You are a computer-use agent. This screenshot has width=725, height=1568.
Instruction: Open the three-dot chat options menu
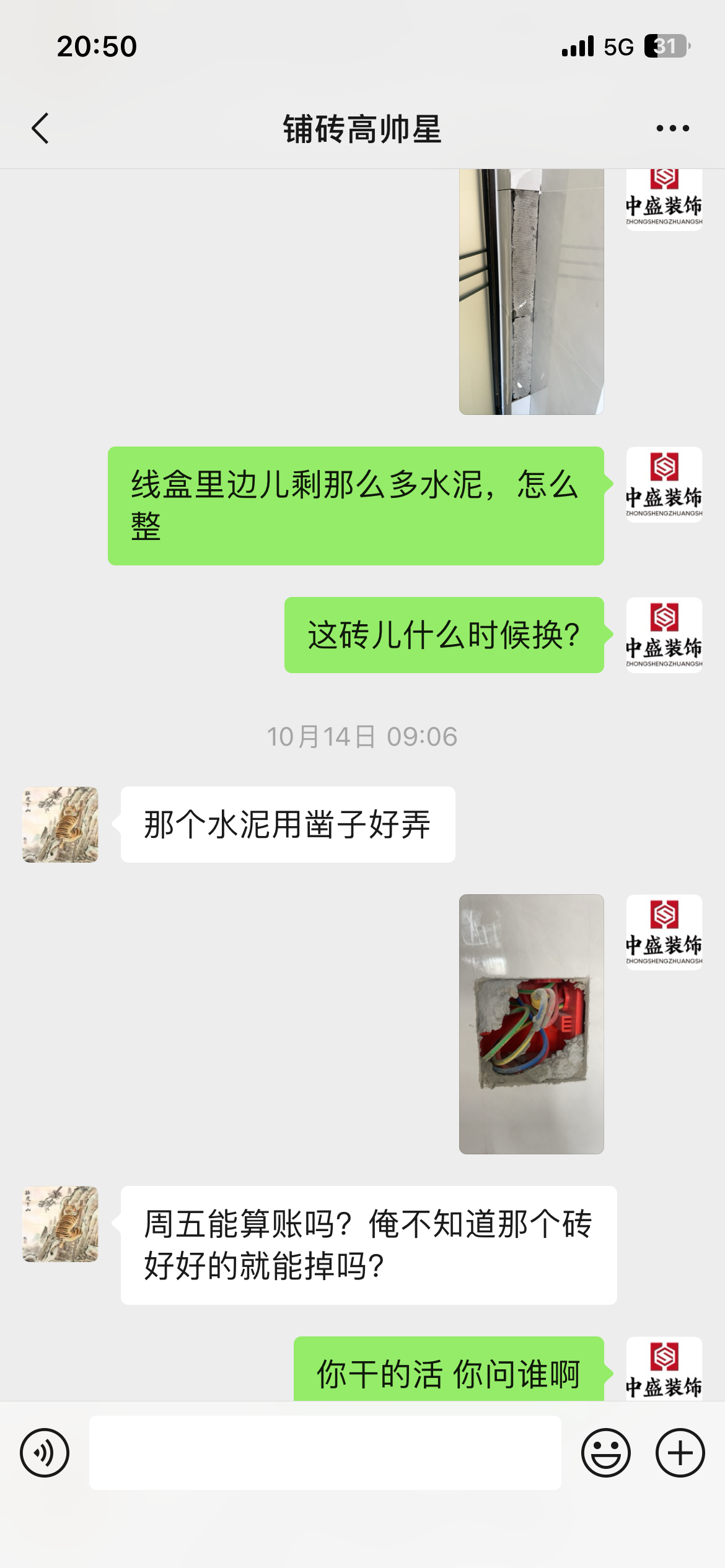click(672, 129)
